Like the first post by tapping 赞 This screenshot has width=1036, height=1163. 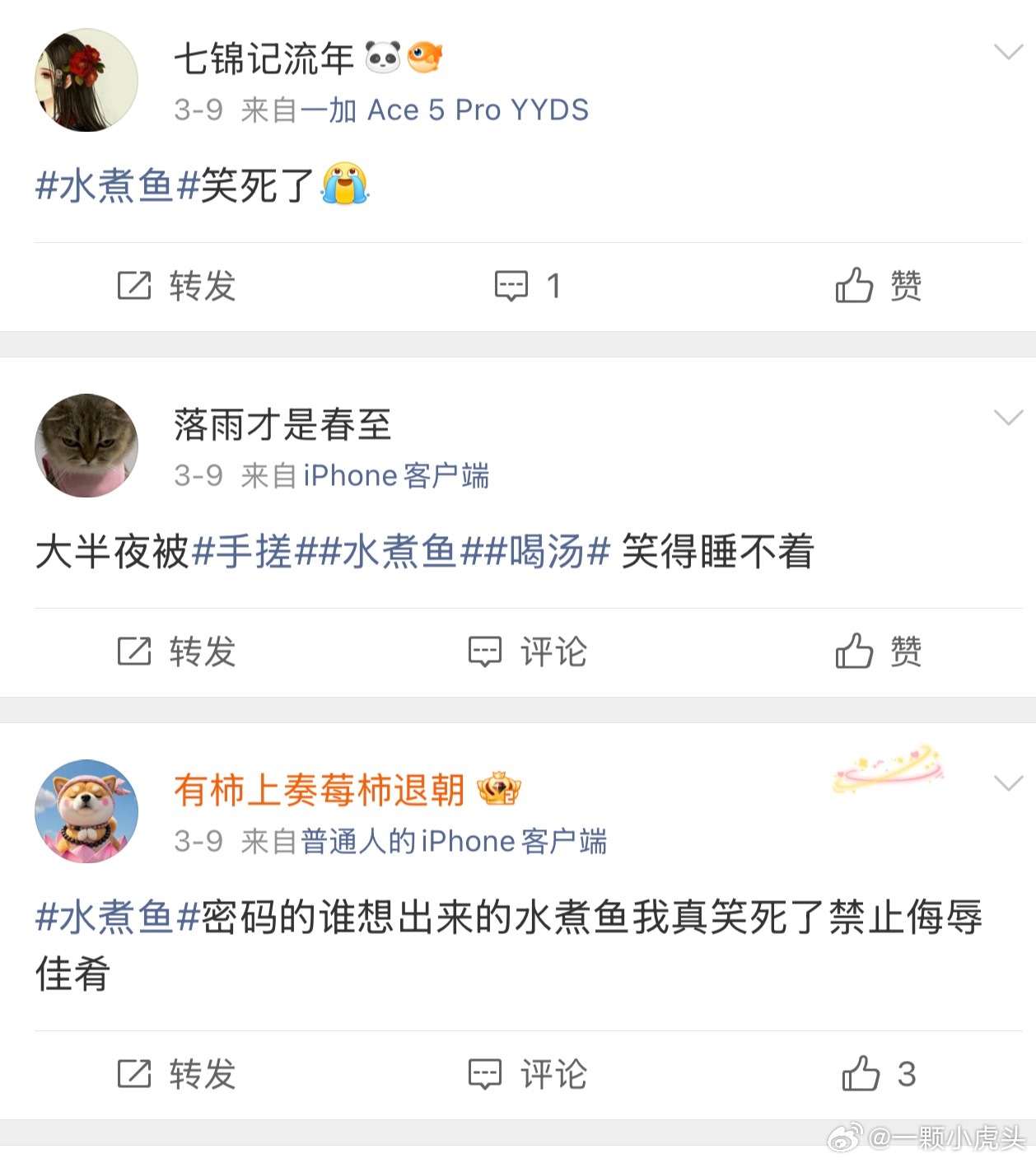pyautogui.click(x=878, y=287)
